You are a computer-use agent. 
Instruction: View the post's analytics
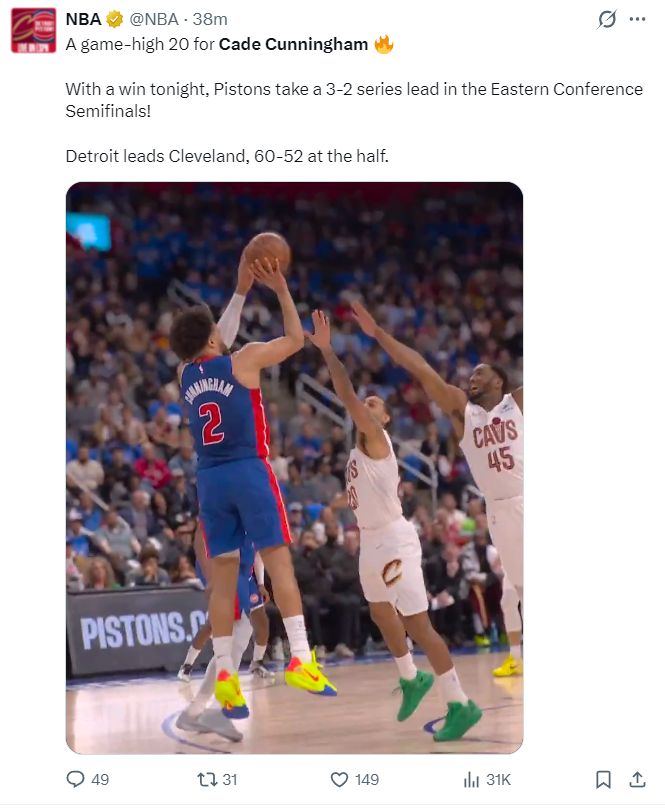(x=486, y=779)
